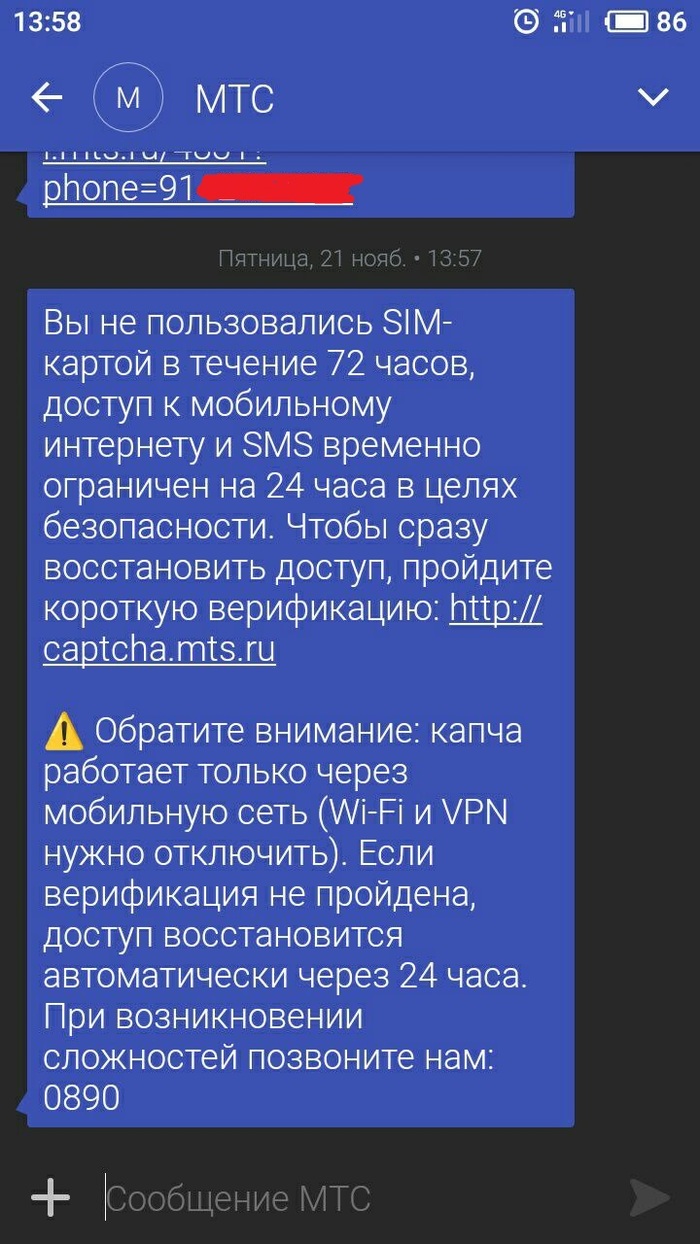
Task: Open the link containing phone=91
Action: tap(118, 190)
